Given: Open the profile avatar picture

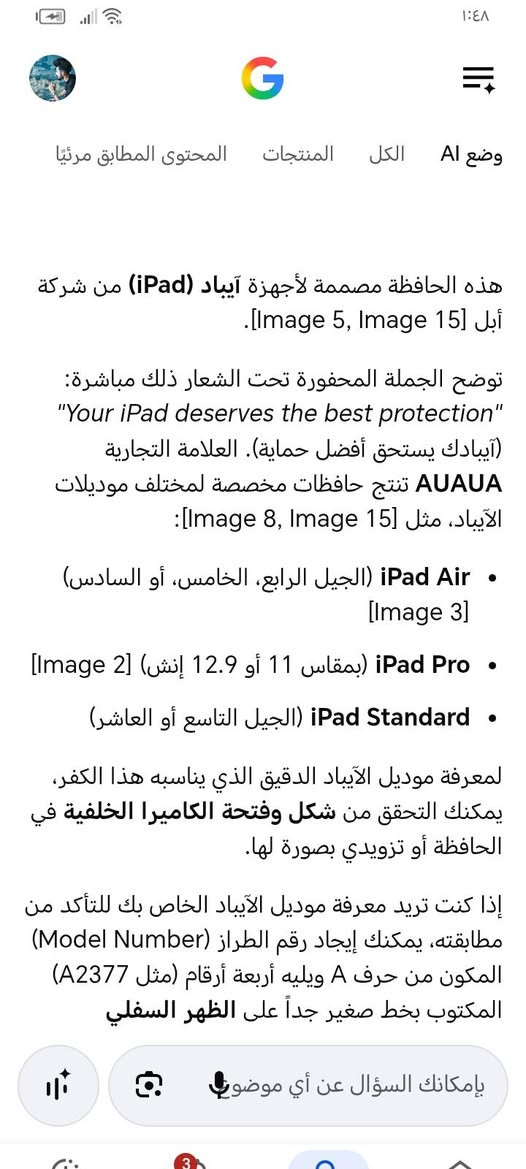Looking at the screenshot, I should [53, 78].
